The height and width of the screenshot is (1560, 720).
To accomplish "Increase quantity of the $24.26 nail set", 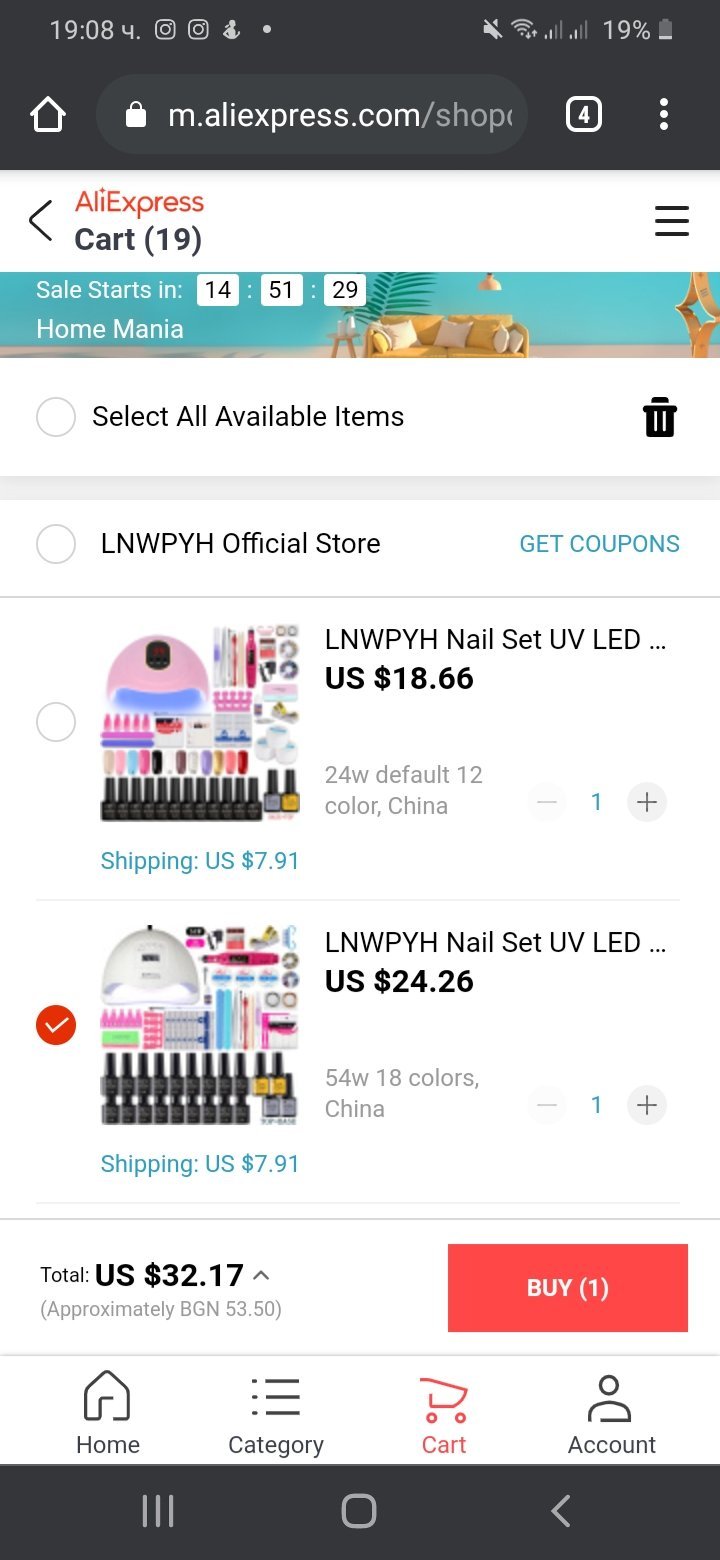I will coord(646,1105).
